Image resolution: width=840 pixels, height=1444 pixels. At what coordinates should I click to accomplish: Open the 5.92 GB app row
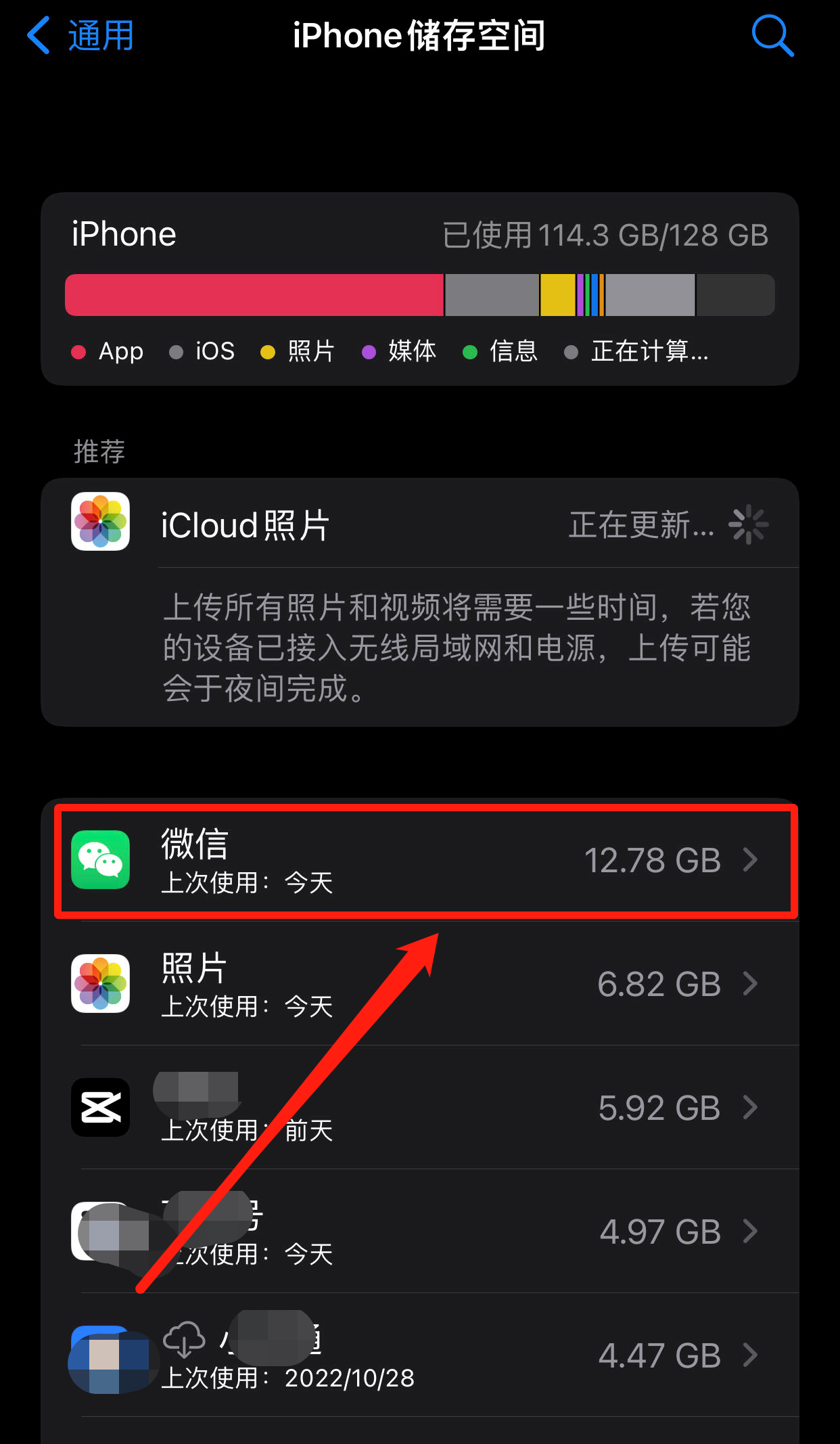[x=419, y=1108]
